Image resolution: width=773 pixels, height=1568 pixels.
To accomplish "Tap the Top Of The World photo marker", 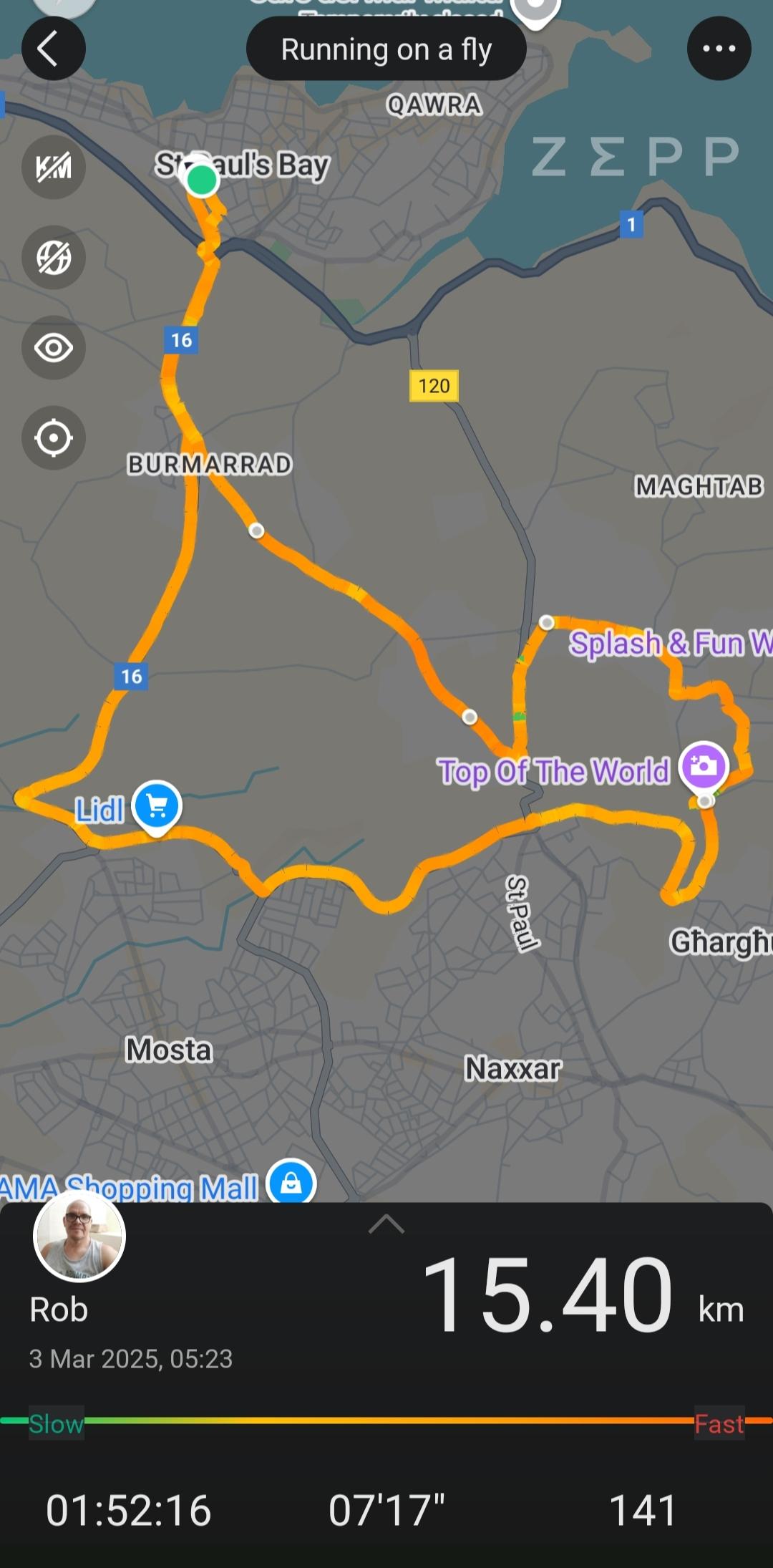I will (704, 768).
